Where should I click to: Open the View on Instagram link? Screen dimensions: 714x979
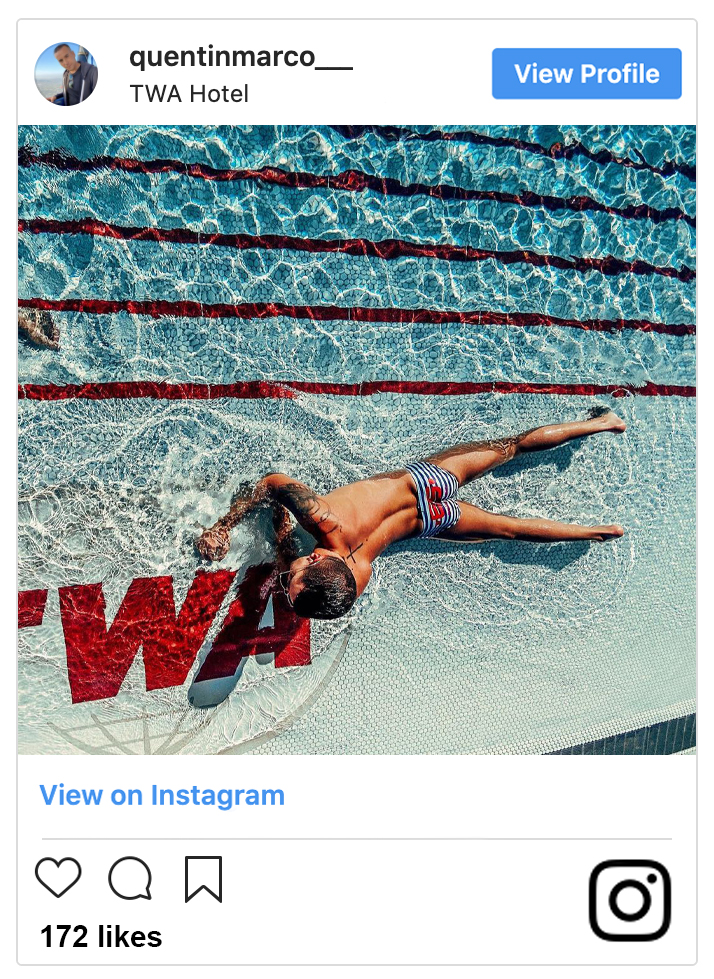[x=162, y=796]
